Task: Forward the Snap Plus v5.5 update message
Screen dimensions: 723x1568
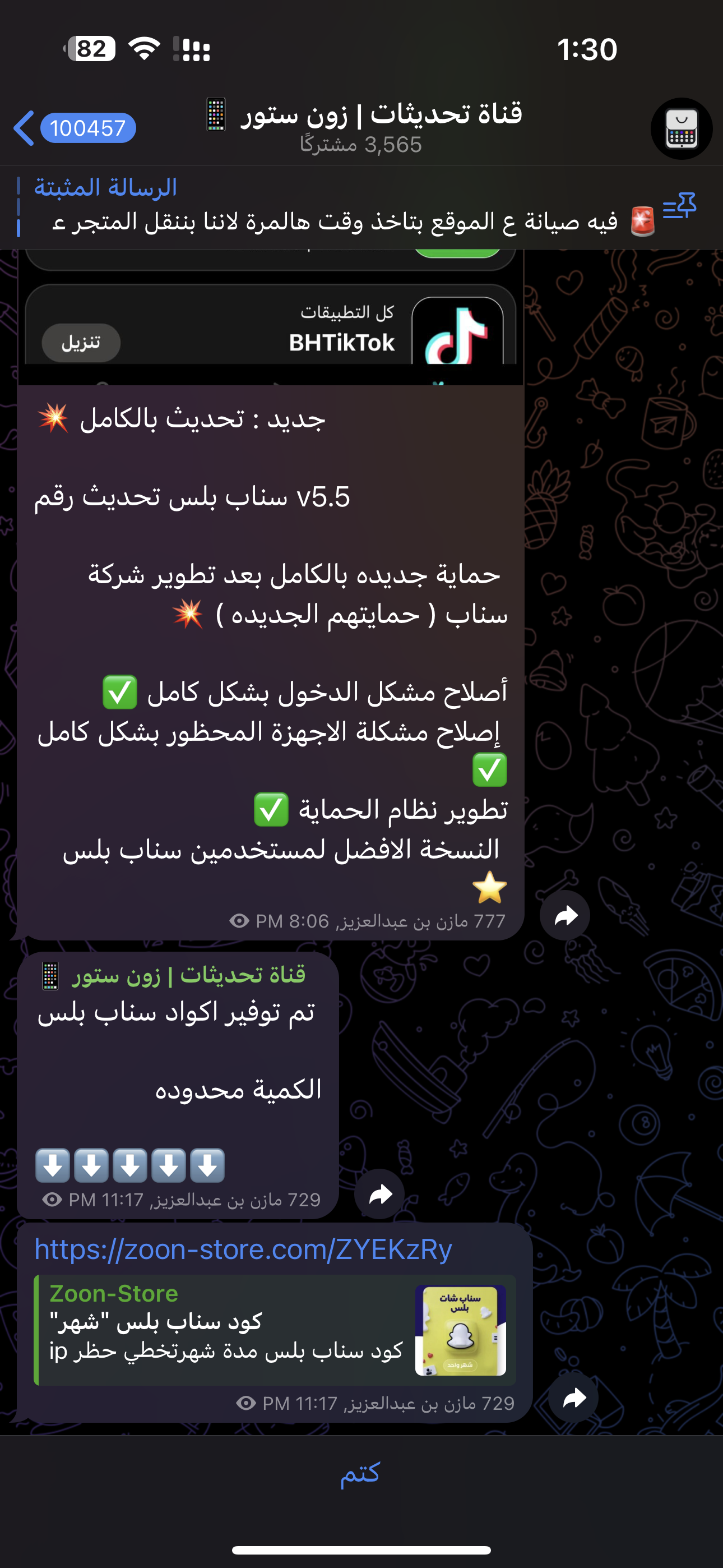Action: pos(566,915)
